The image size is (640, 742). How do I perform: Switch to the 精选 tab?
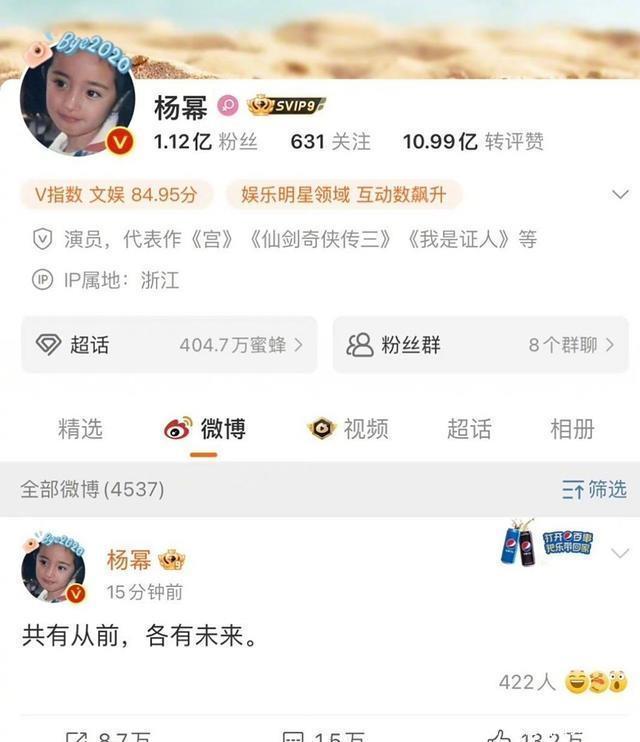click(x=80, y=430)
